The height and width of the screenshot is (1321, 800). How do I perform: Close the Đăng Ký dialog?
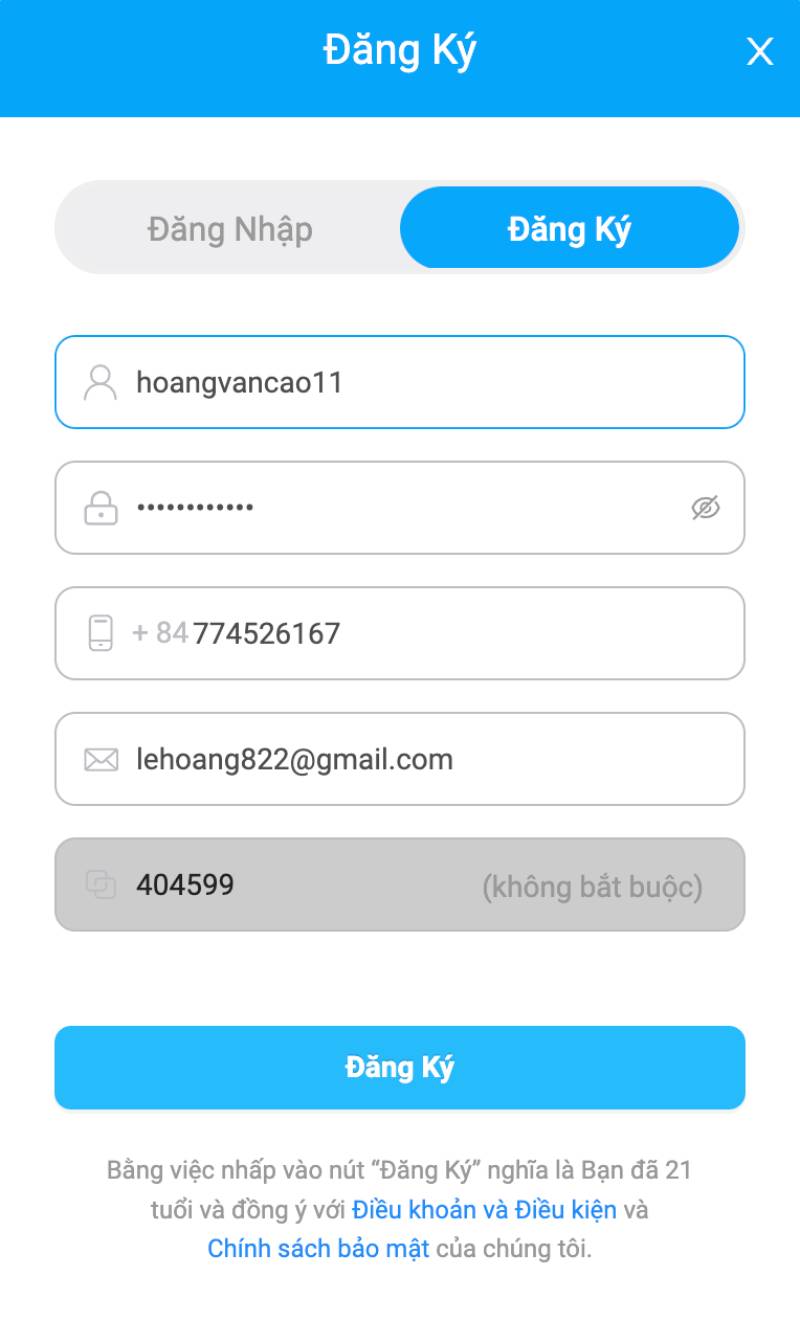coord(760,52)
